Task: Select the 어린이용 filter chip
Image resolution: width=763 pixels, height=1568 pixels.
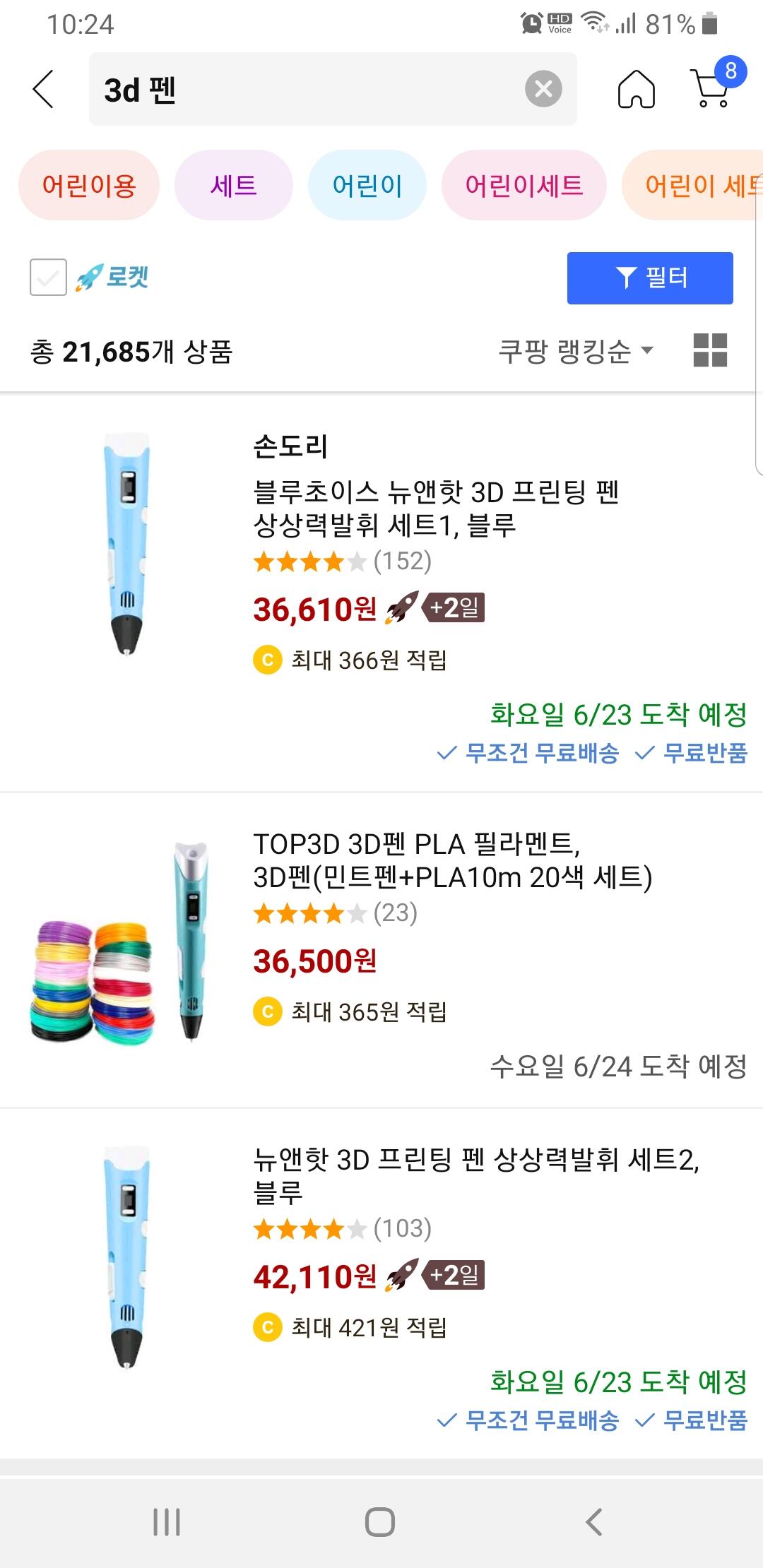Action: point(89,186)
